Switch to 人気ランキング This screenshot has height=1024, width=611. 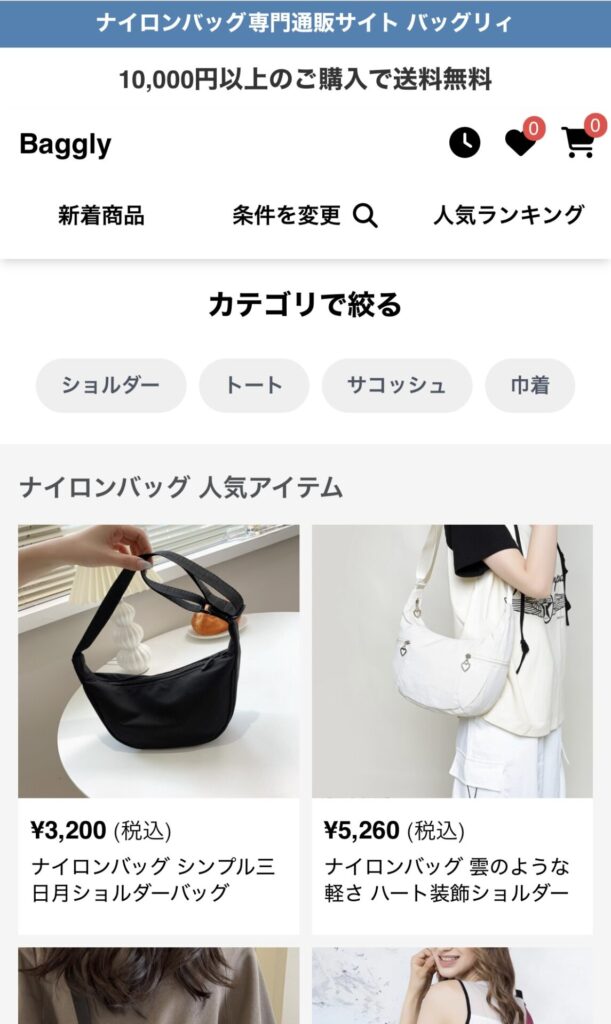[508, 215]
